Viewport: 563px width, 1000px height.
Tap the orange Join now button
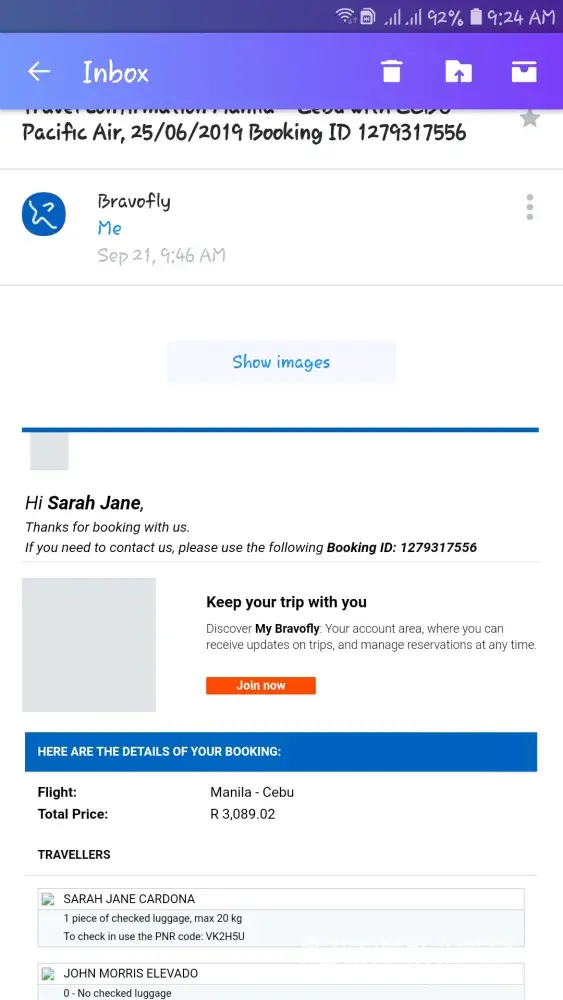point(261,686)
